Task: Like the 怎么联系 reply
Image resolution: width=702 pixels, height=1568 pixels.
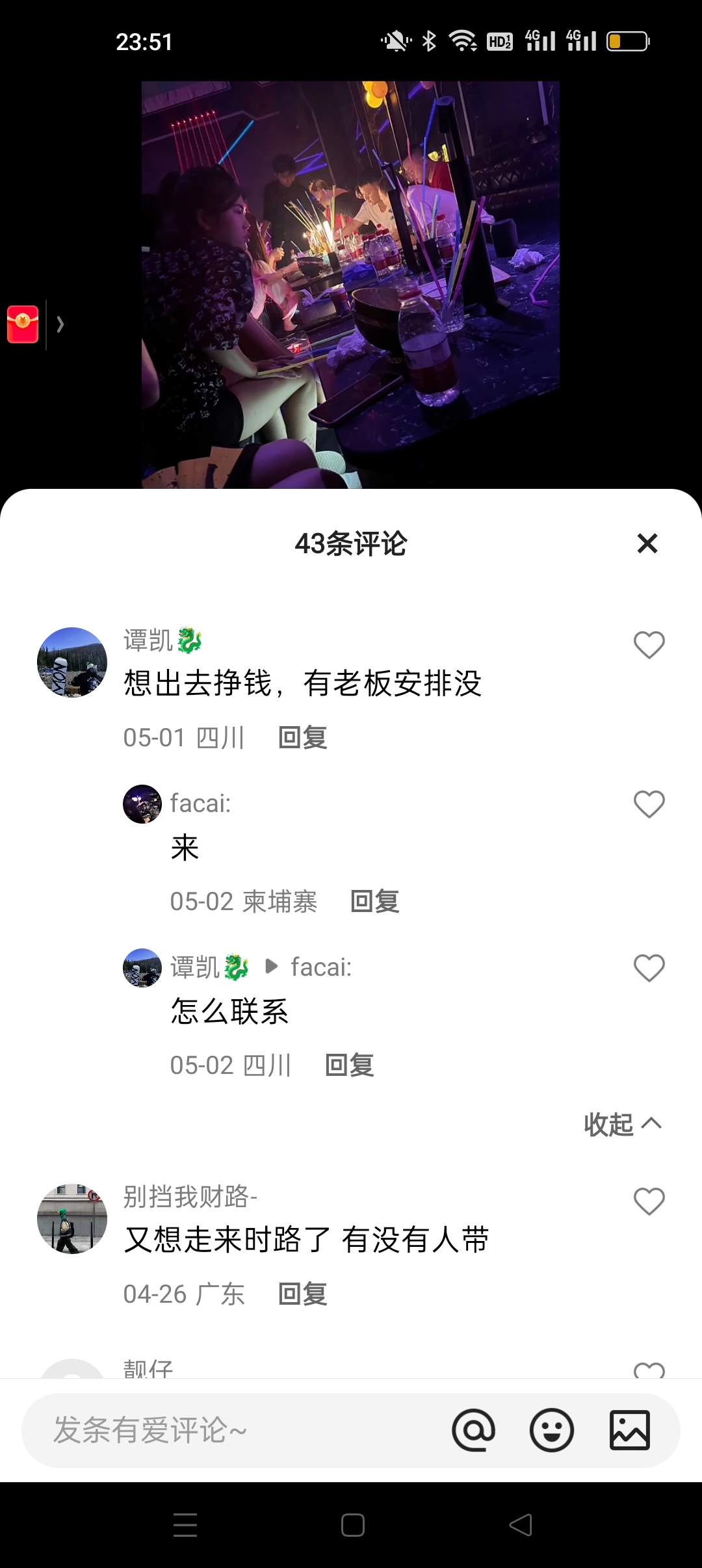Action: 649,968
